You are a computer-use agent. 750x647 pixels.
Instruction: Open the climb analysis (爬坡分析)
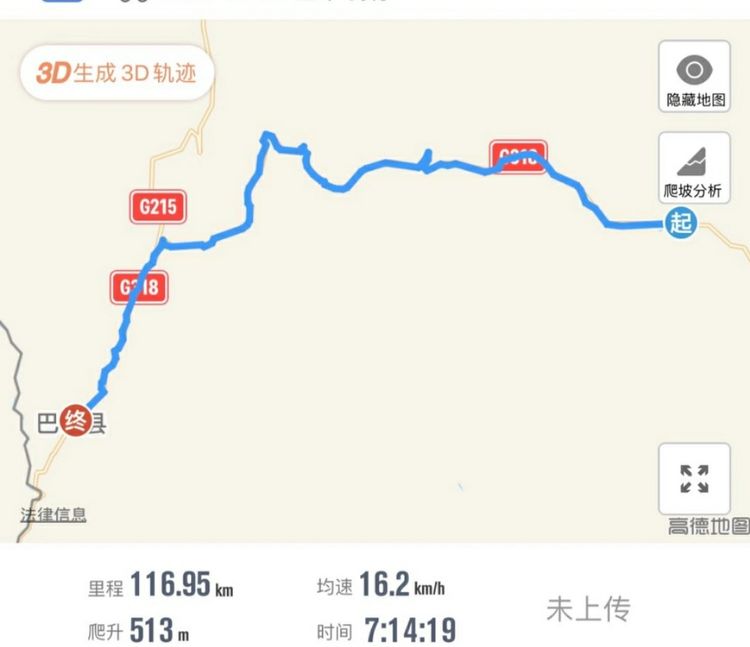(x=694, y=167)
